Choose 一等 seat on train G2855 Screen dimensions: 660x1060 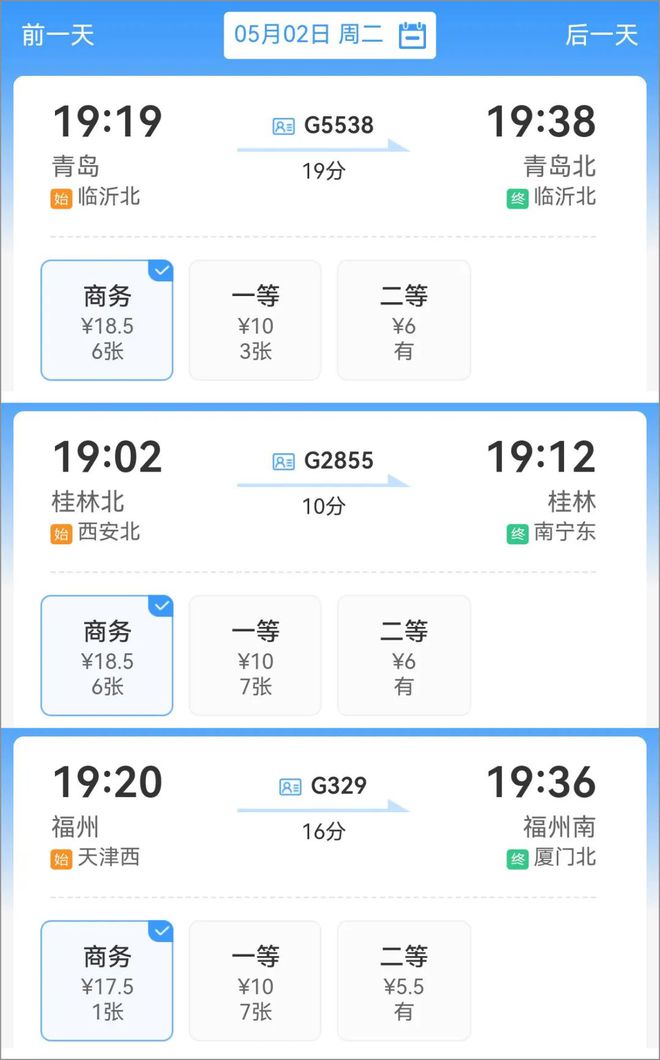coord(255,655)
